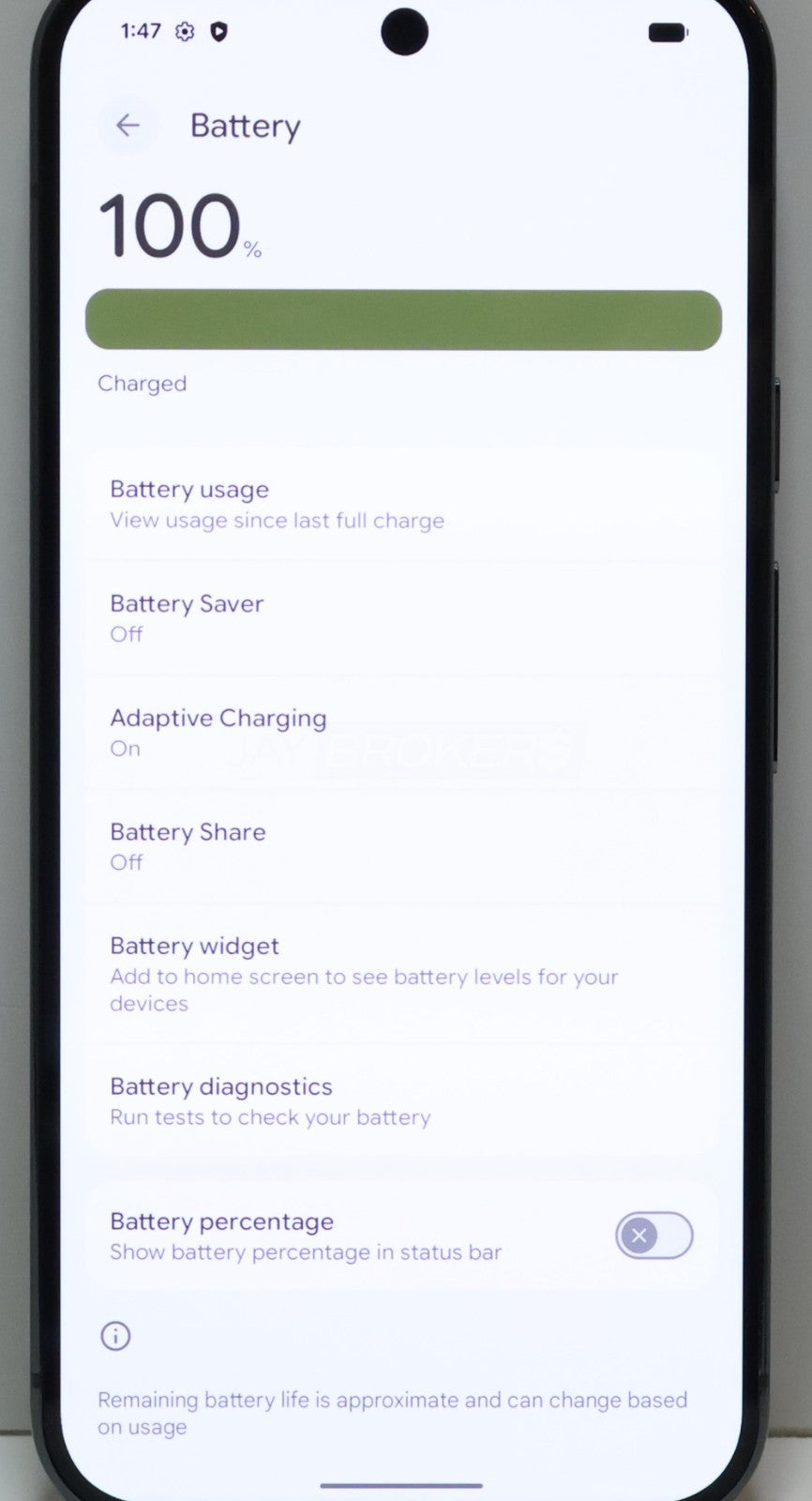Enable Battery percentage in status bar

(654, 1236)
